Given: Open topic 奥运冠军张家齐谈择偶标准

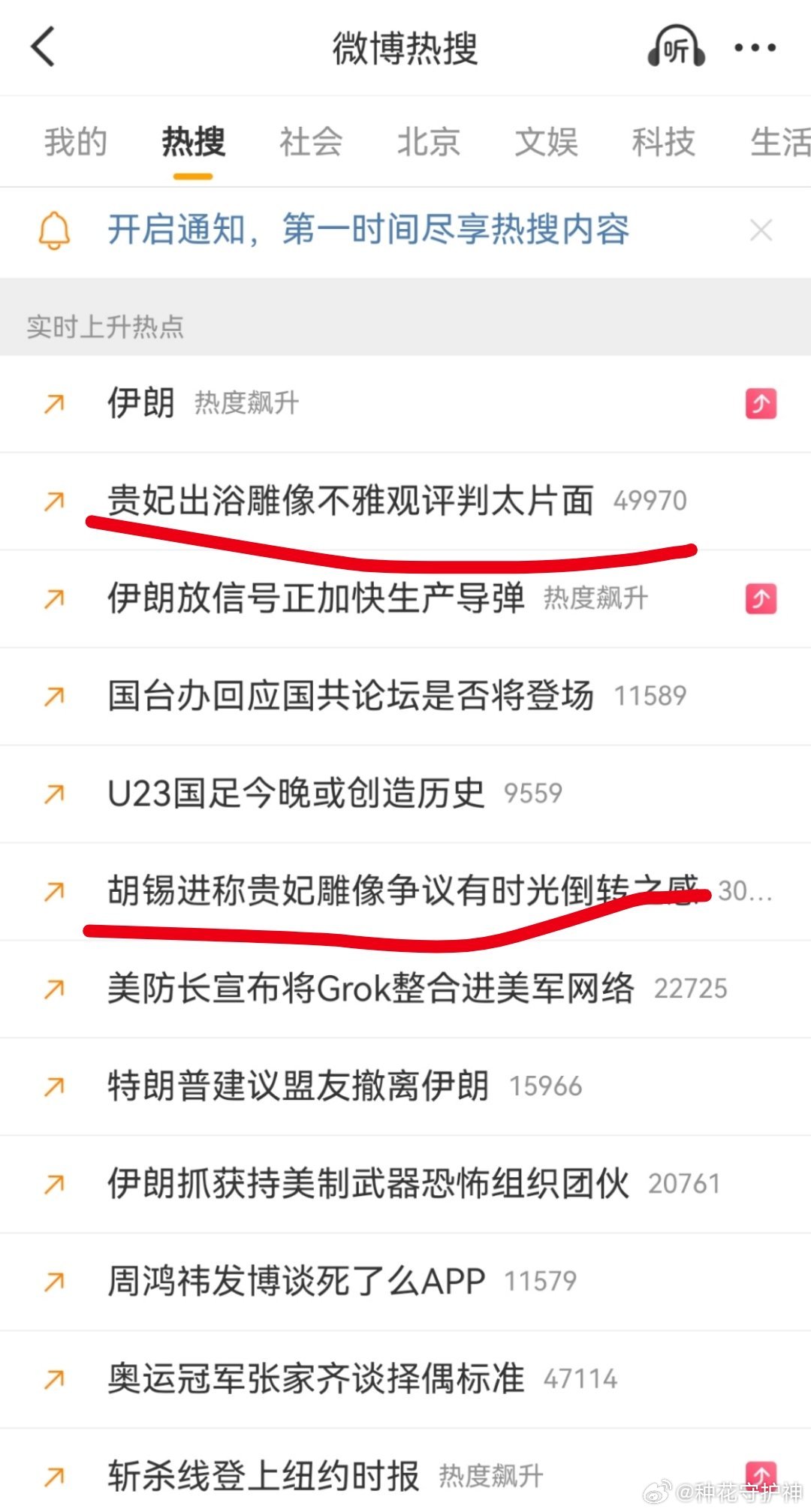Looking at the screenshot, I should click(x=315, y=1378).
